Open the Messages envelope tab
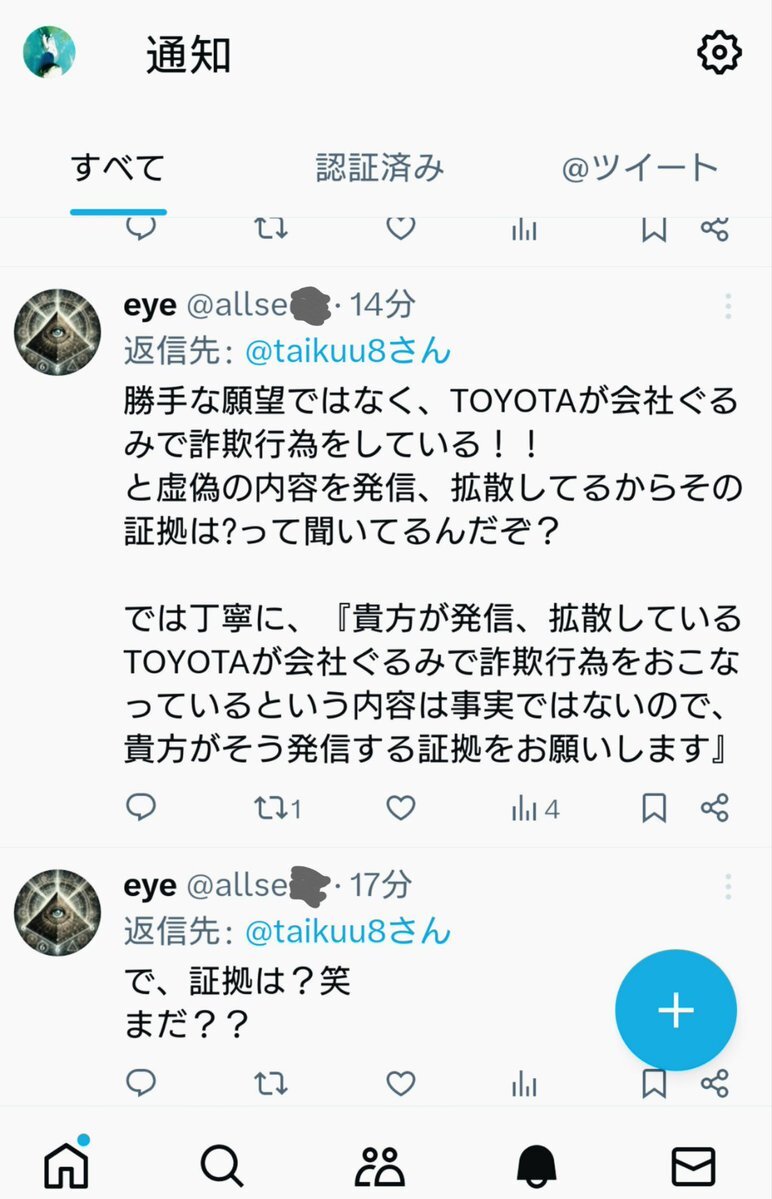The height and width of the screenshot is (1199, 772). click(x=693, y=1166)
